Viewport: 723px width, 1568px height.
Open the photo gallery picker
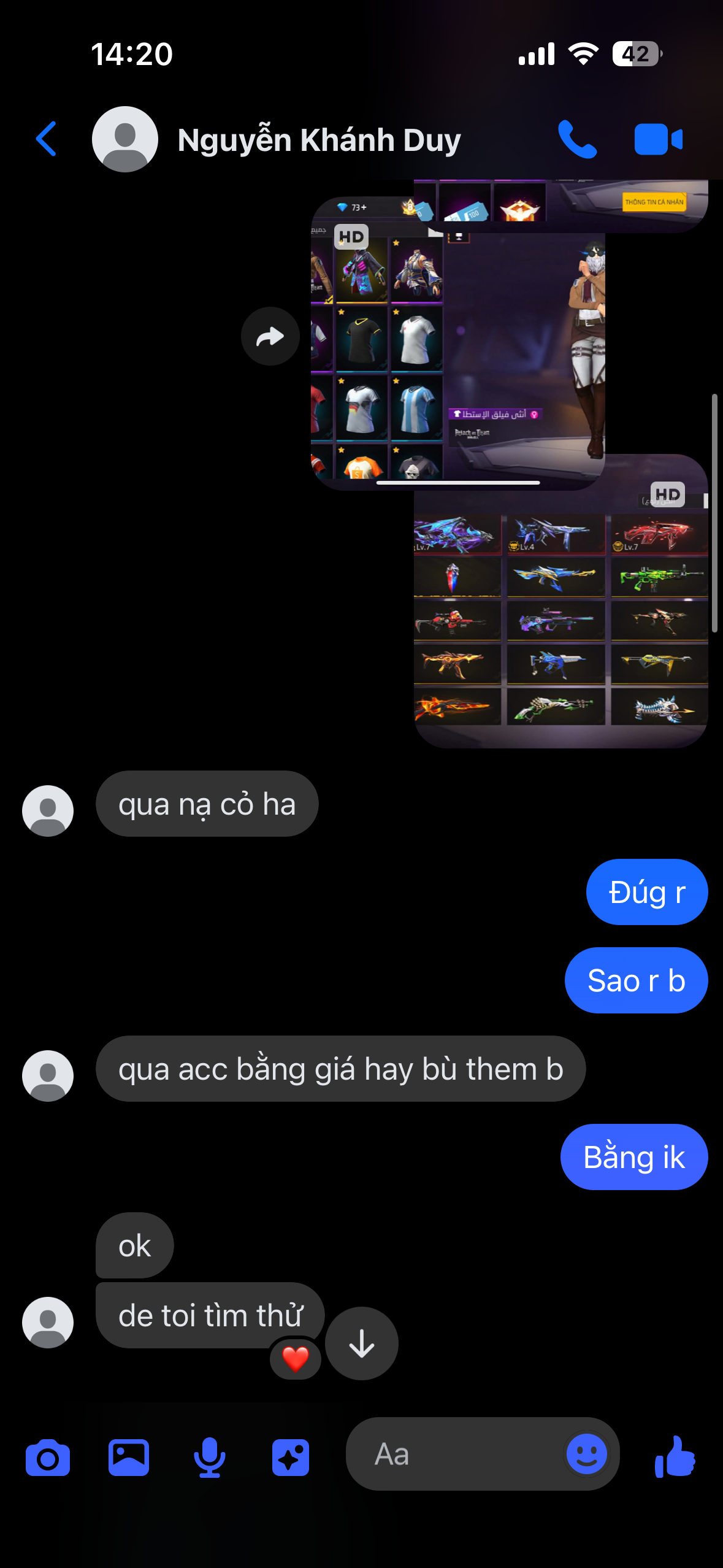pyautogui.click(x=129, y=1457)
